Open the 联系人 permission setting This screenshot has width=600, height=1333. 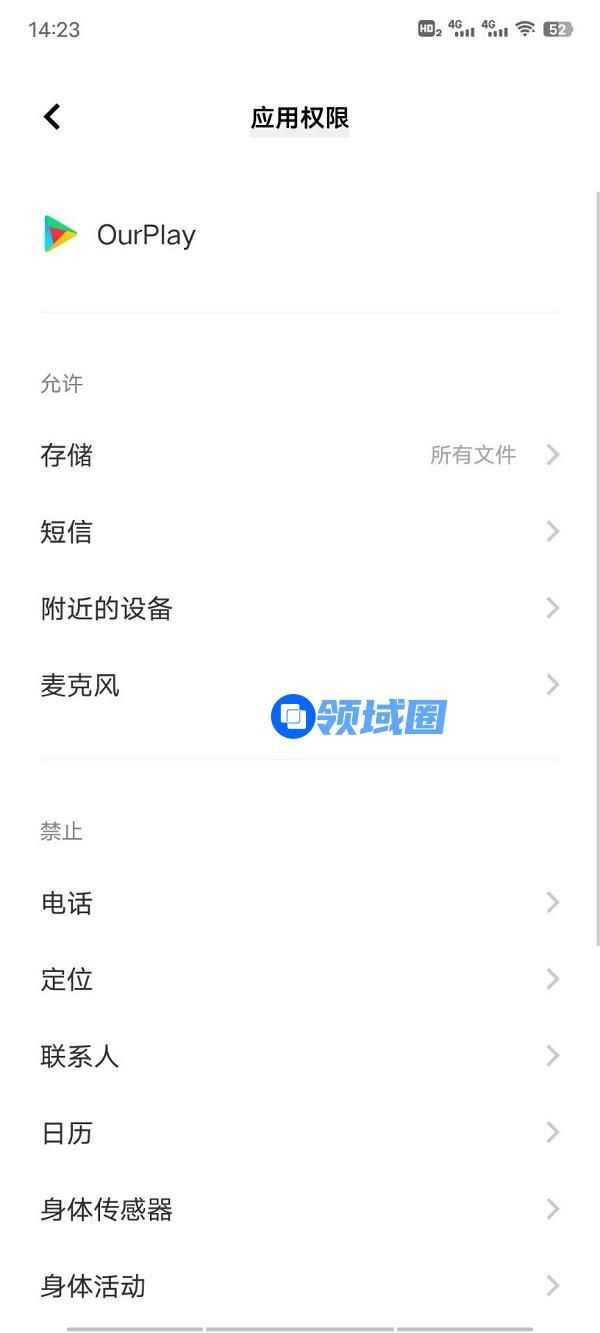point(300,1056)
